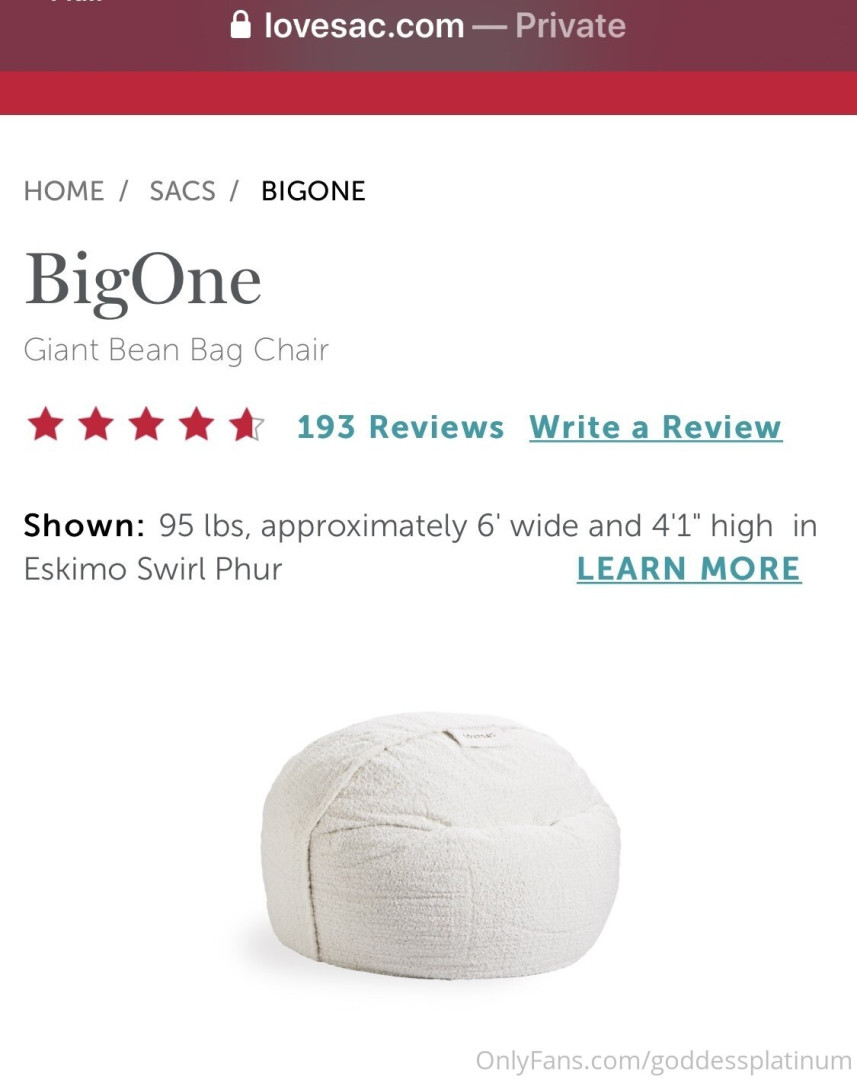
Task: Go to the HOME breadcrumb
Action: pos(64,191)
